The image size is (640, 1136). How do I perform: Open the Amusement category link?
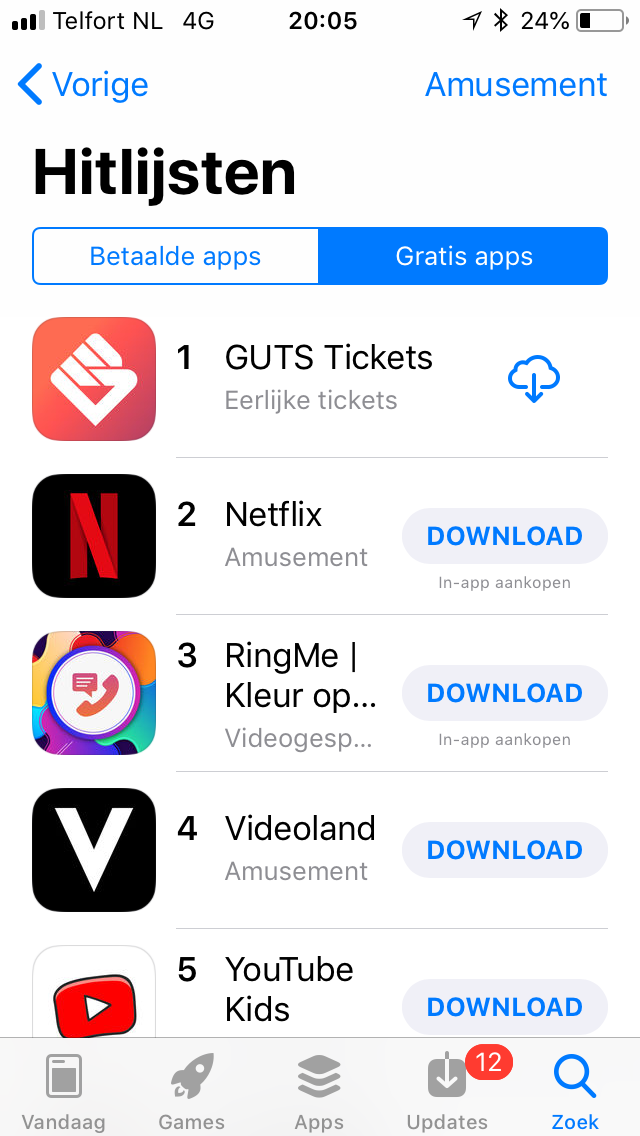click(x=515, y=85)
